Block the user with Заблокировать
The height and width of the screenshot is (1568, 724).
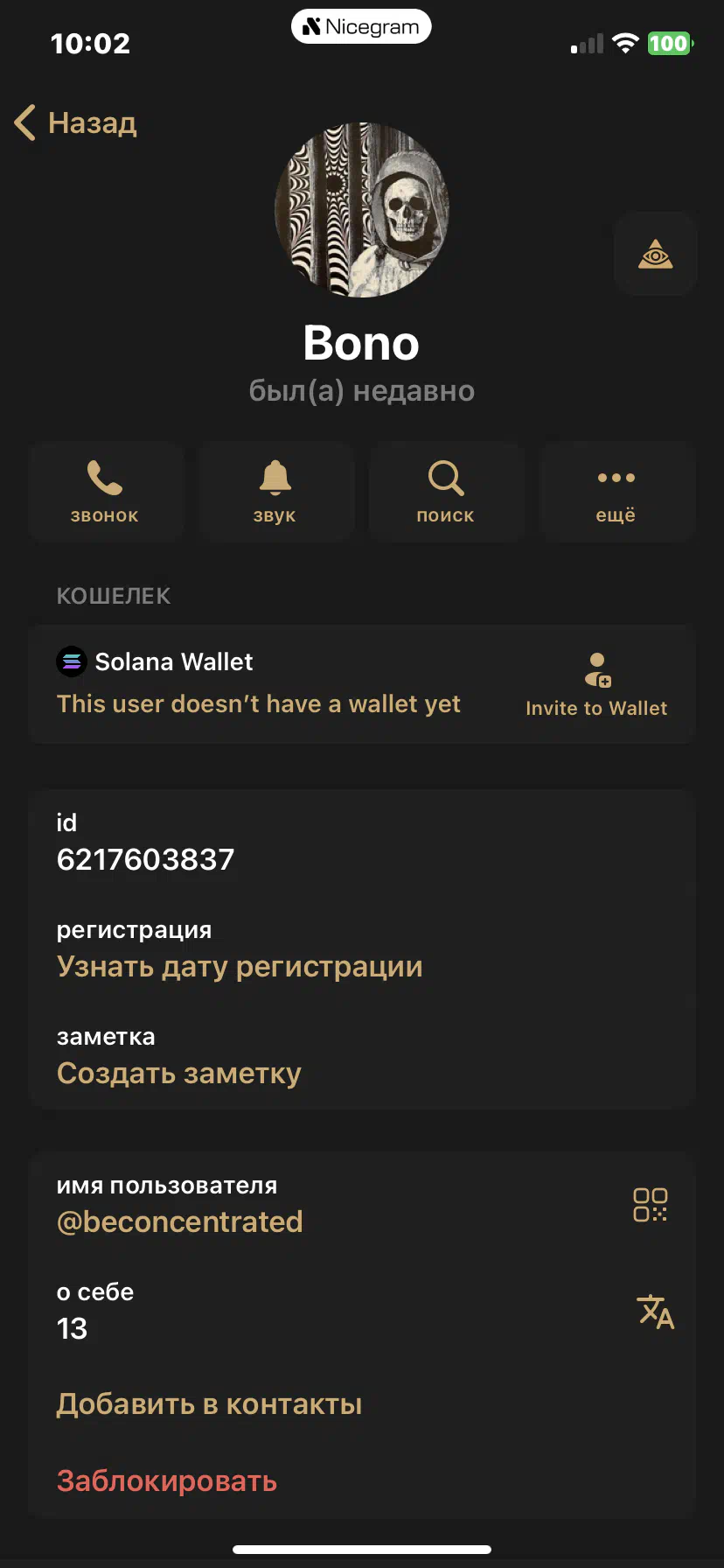[x=167, y=1480]
